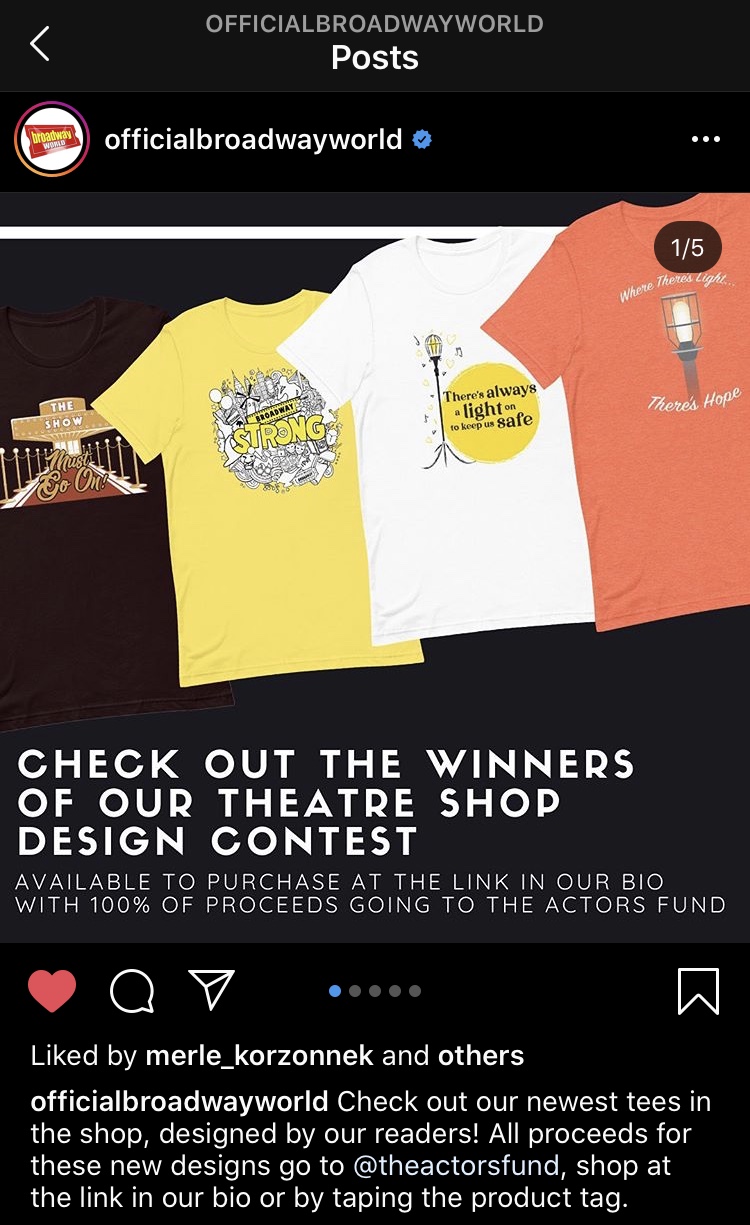Tap the officialbroadwayworld username in post header
The image size is (750, 1225).
pos(254,140)
